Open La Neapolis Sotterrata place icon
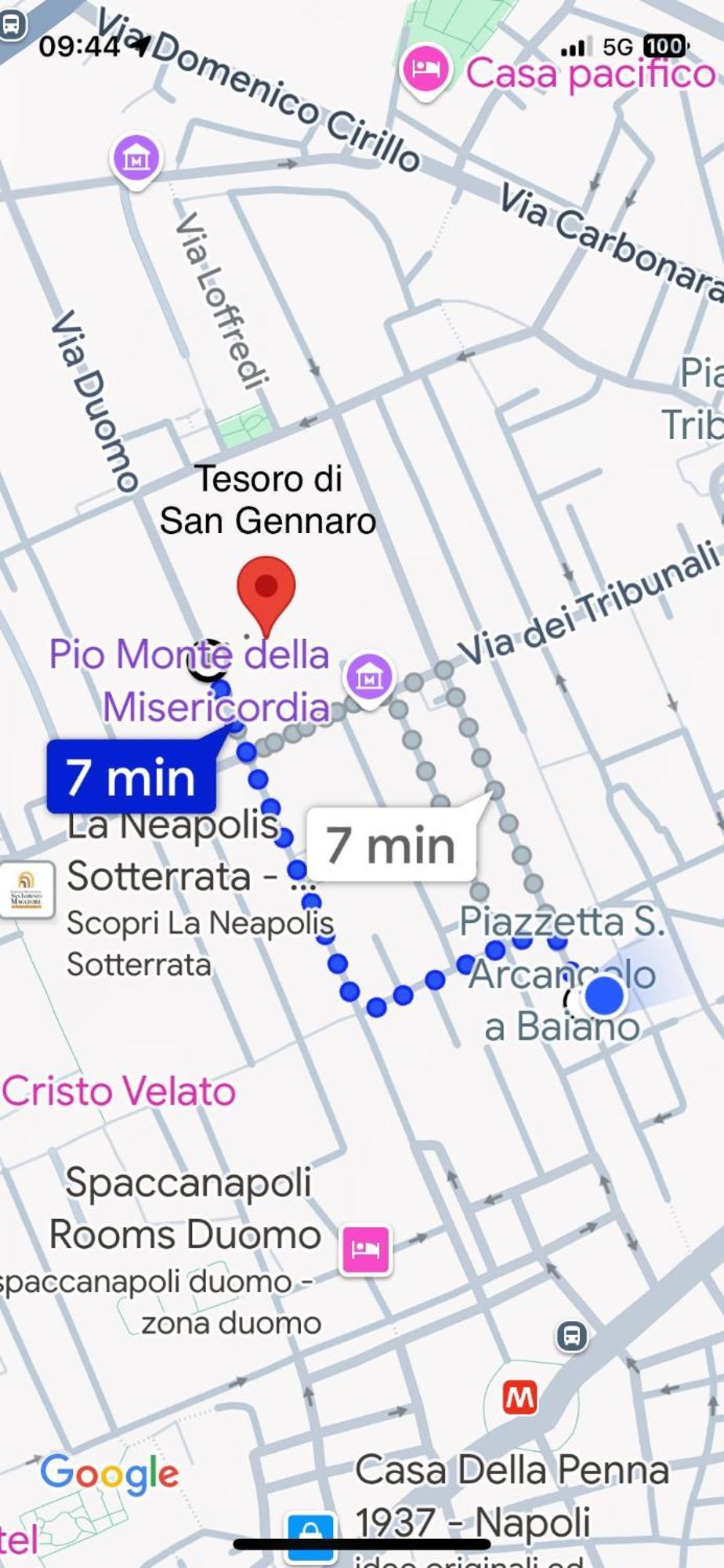 click(27, 889)
